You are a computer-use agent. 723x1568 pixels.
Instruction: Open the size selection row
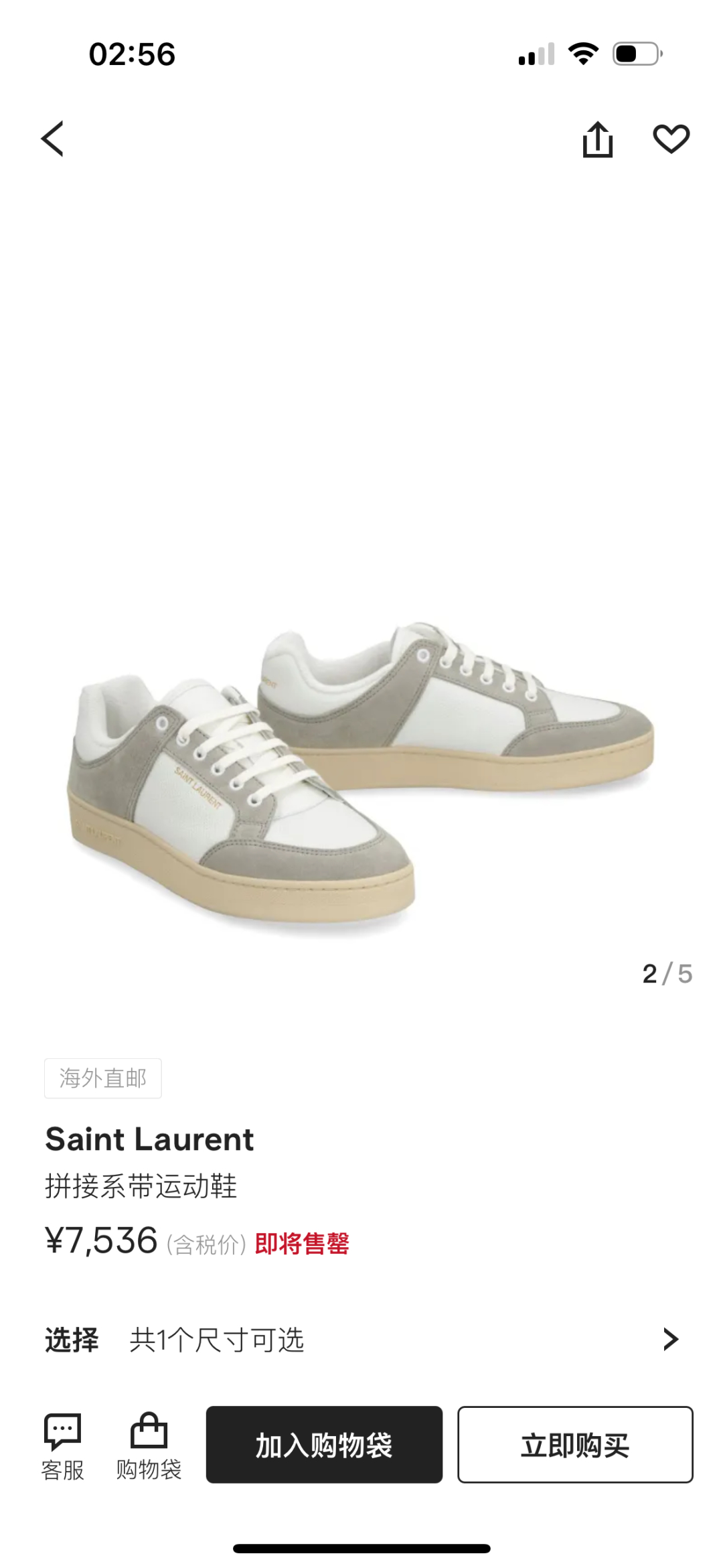point(361,1340)
